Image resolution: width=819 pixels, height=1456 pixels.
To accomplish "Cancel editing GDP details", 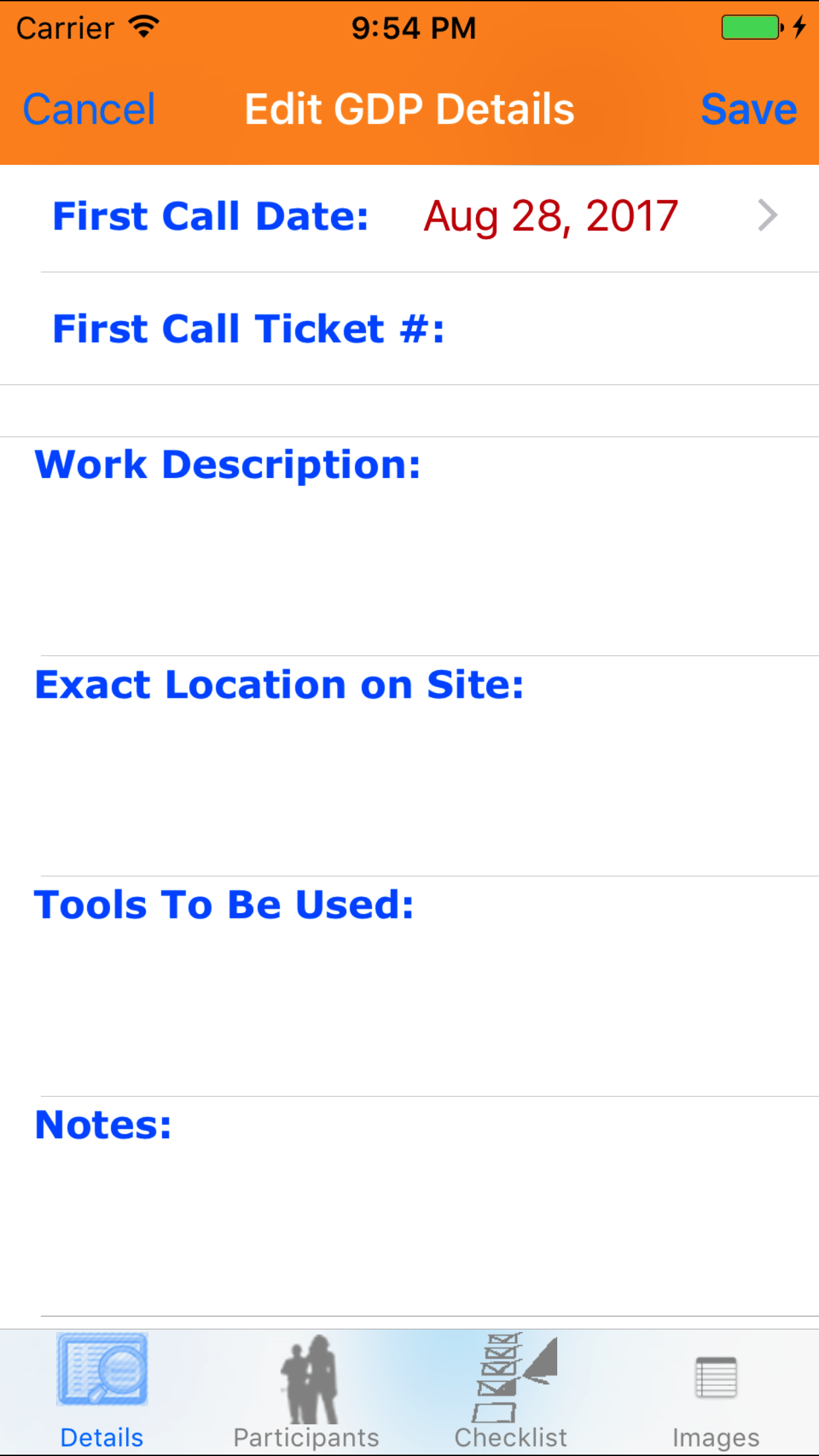I will tap(89, 109).
